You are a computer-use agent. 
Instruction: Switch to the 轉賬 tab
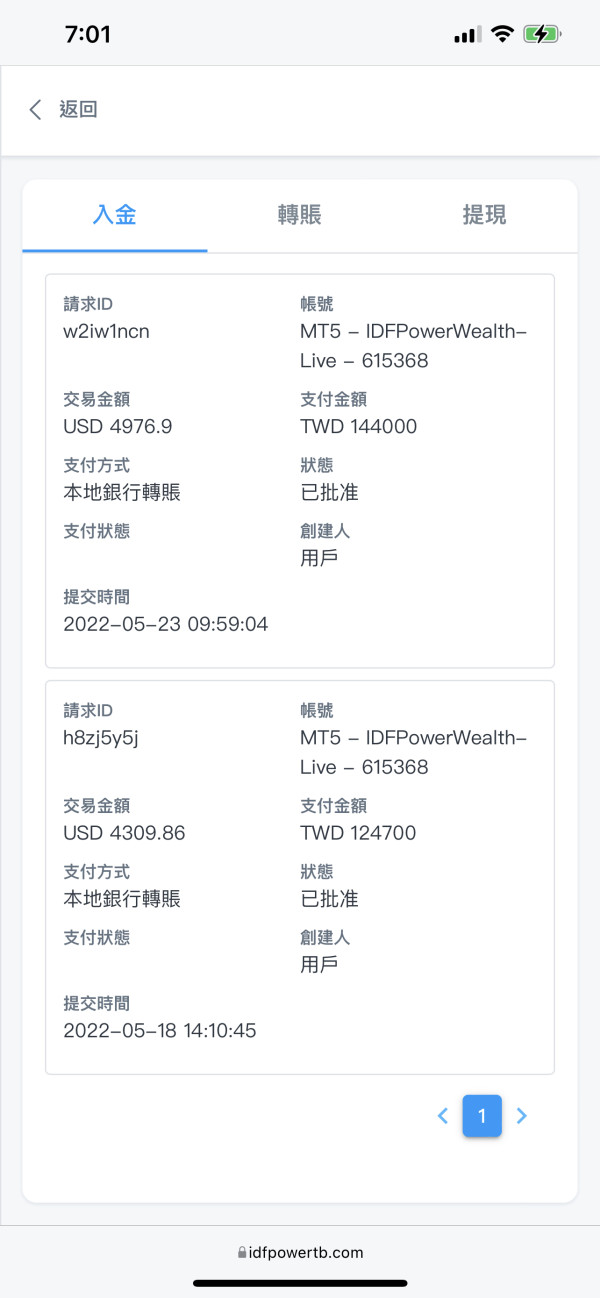(x=300, y=215)
